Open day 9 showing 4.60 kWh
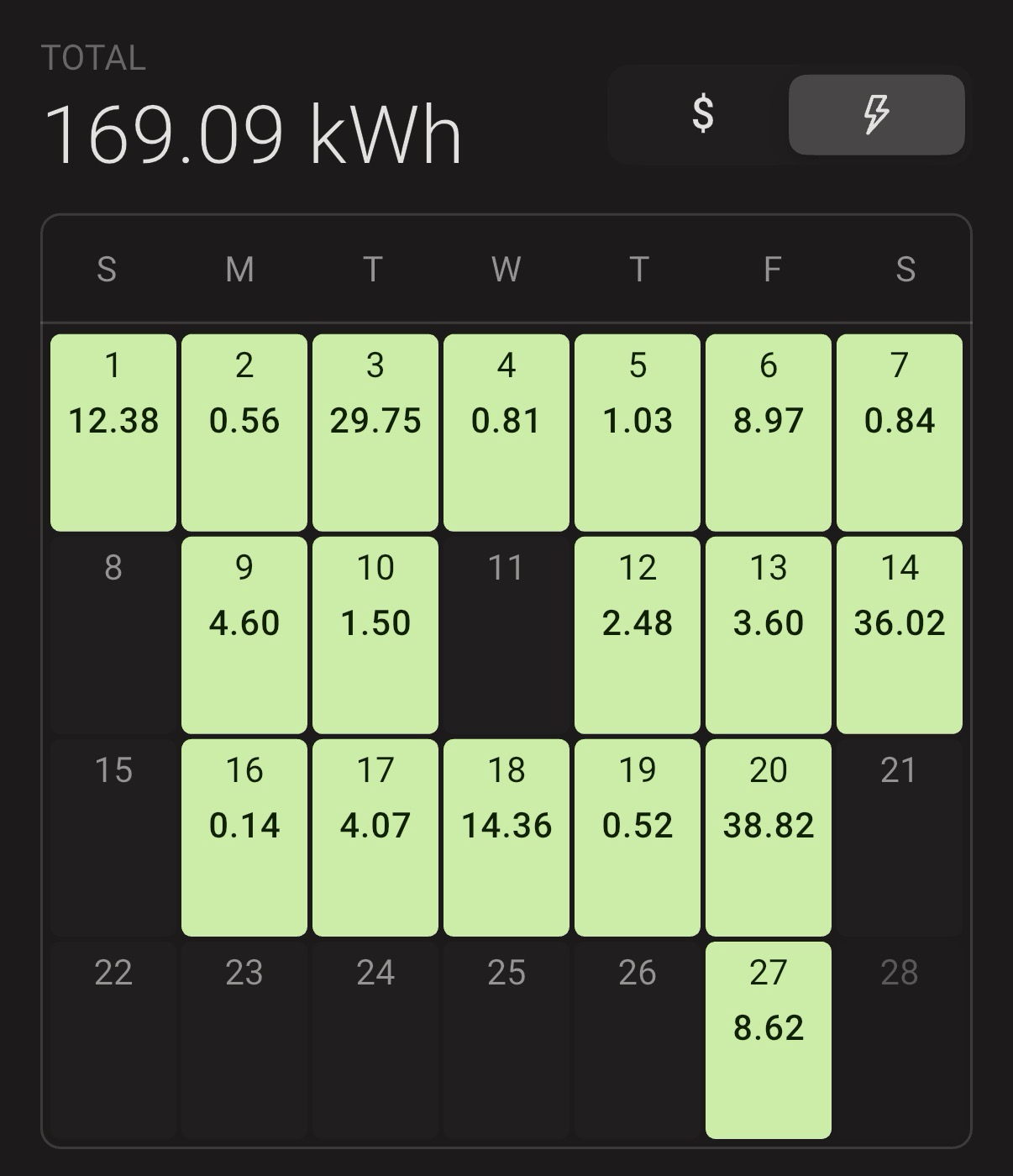1013x1176 pixels. point(244,635)
